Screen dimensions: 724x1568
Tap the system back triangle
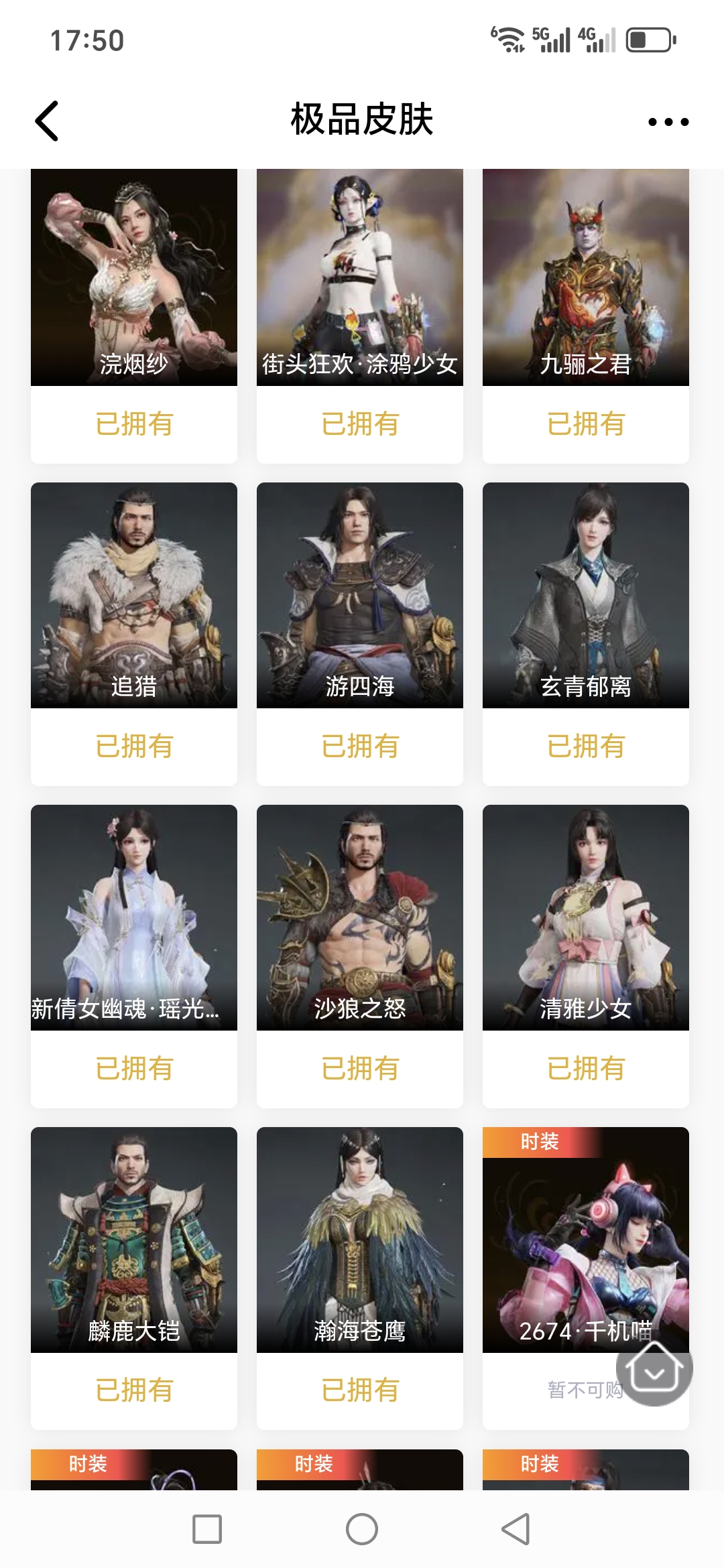tap(516, 1529)
